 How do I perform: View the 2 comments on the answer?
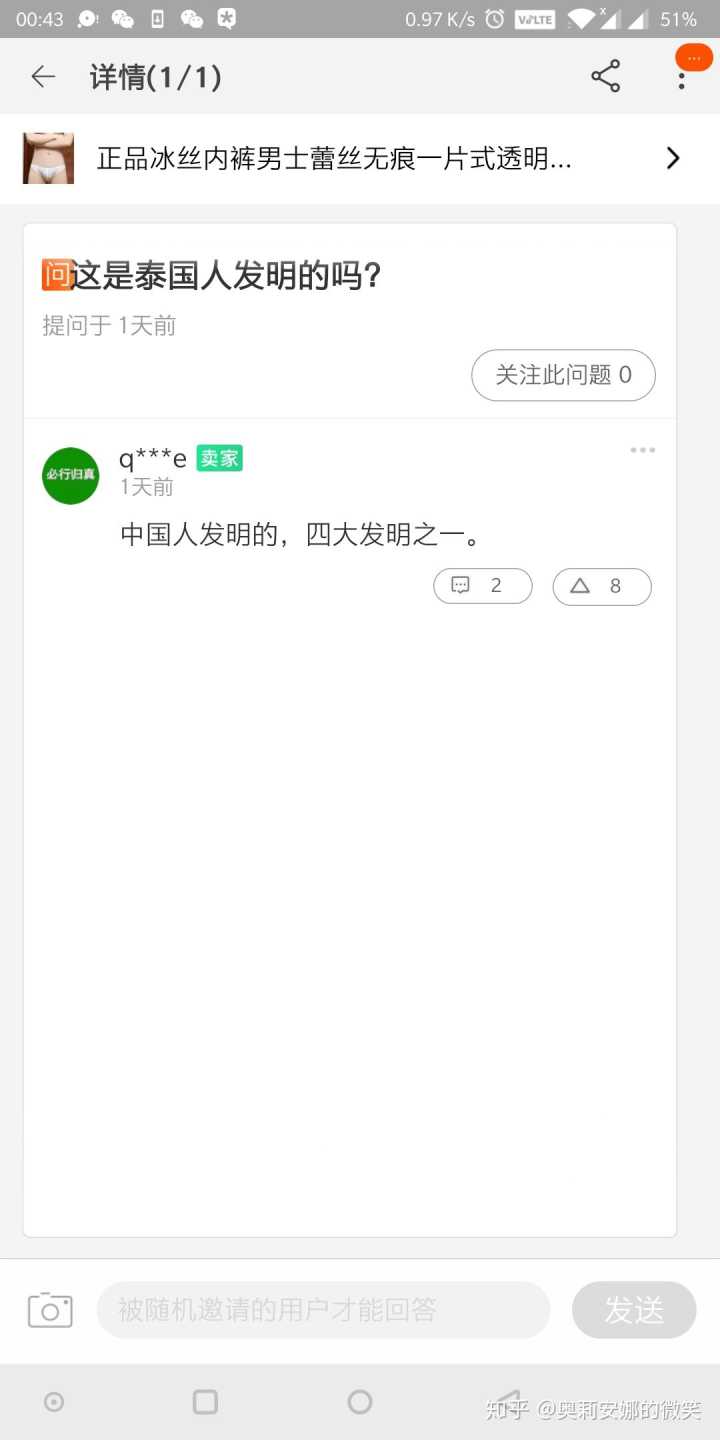[482, 586]
